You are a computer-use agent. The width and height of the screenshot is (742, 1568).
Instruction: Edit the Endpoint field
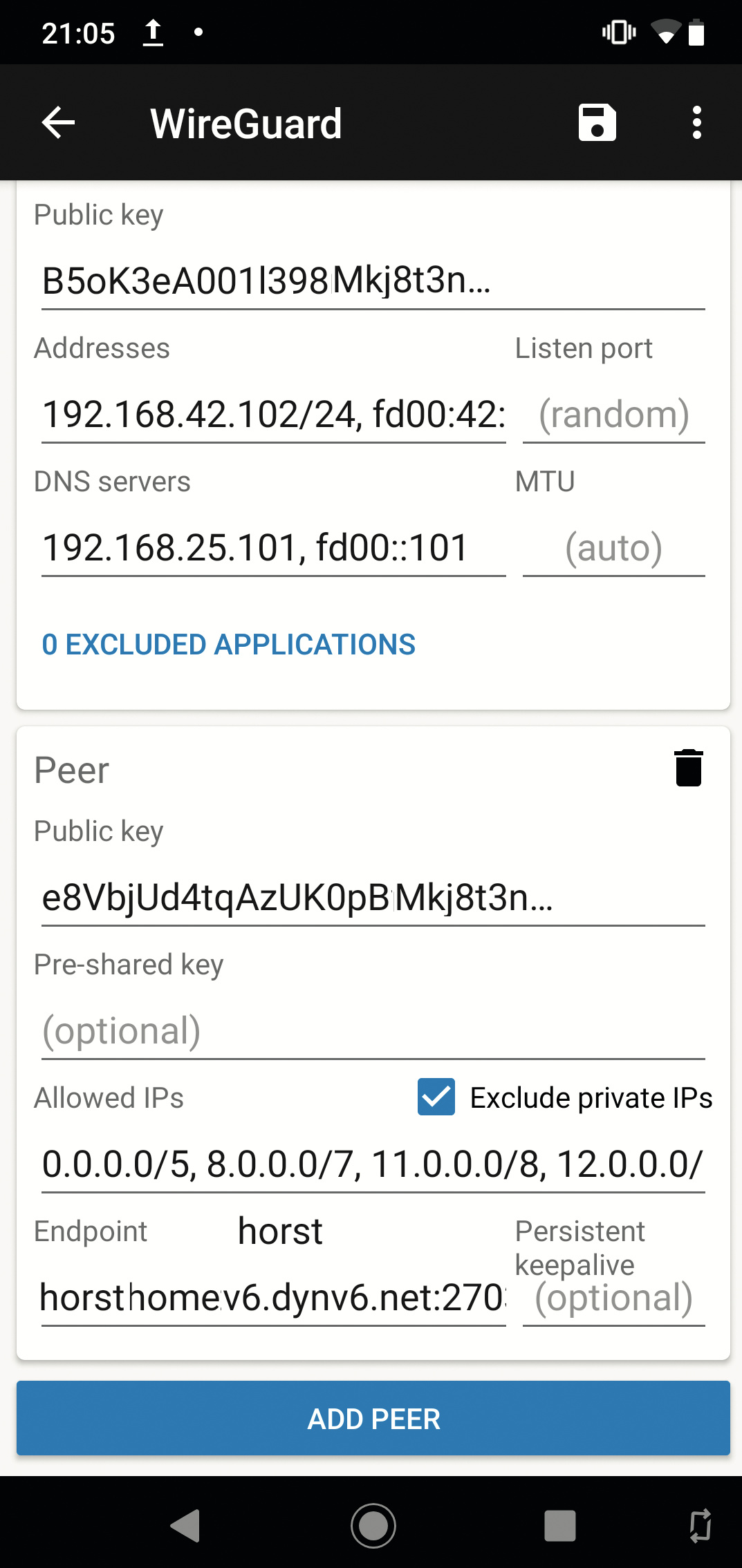[273, 1298]
